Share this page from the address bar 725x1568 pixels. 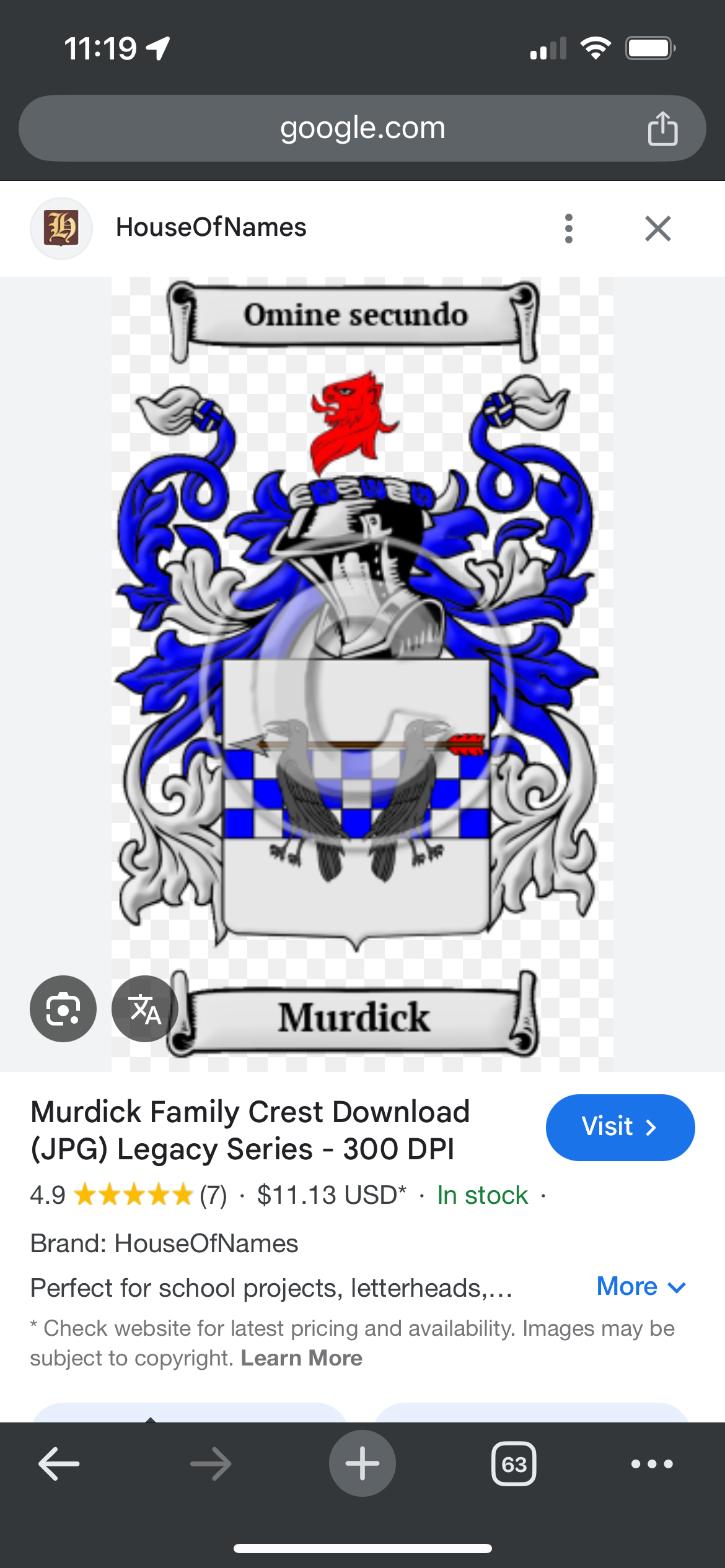pos(662,129)
